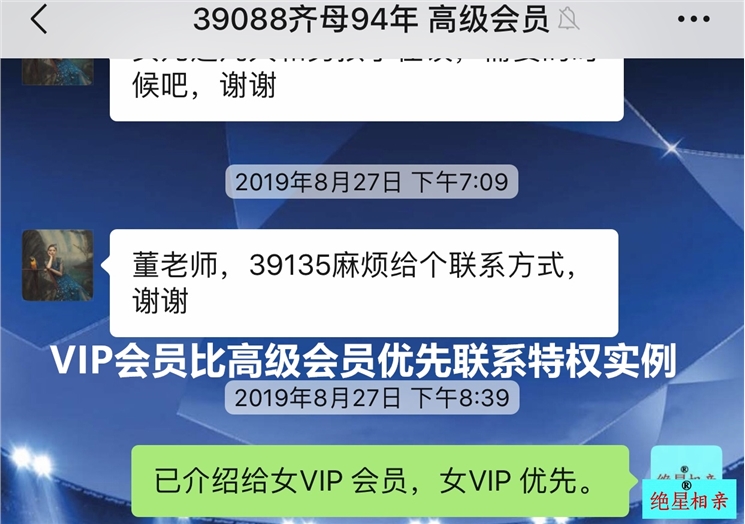Open avatar beside the 39135 contact request message
The image size is (745, 524).
coord(58,265)
